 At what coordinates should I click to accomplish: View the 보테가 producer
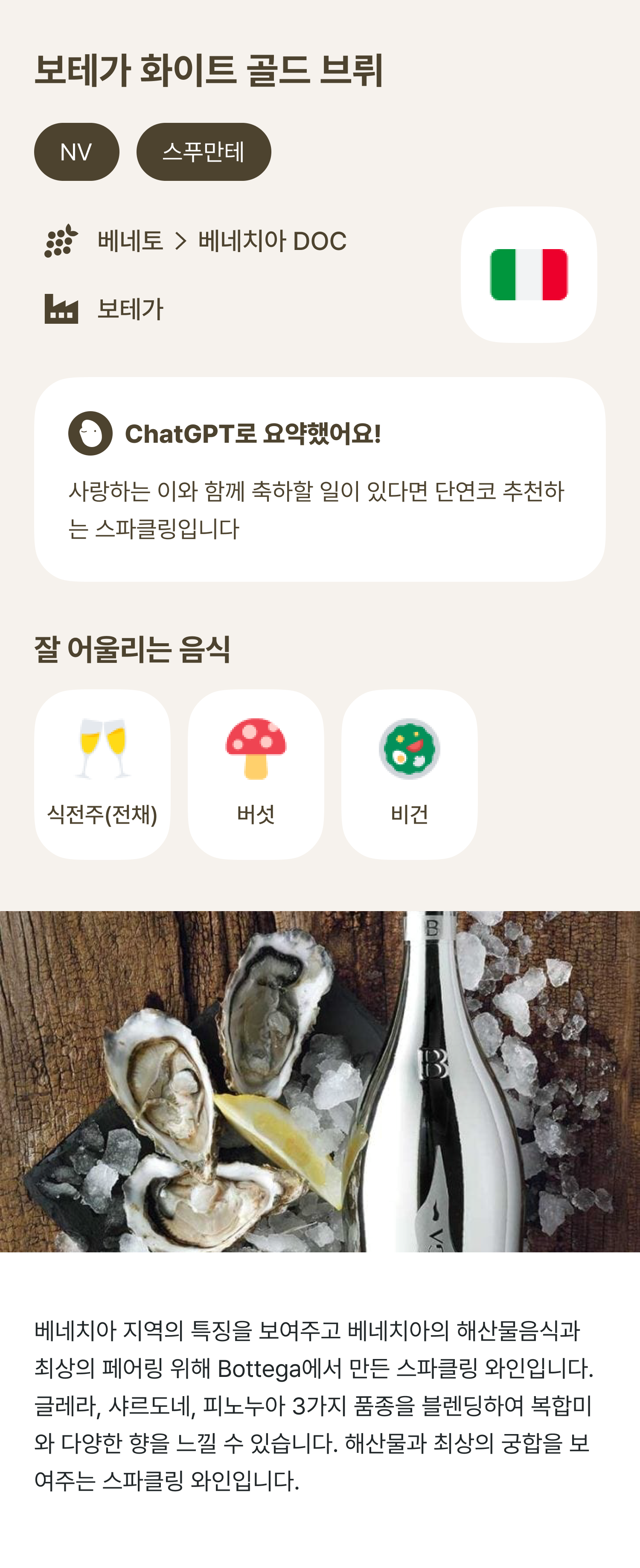pyautogui.click(x=130, y=308)
